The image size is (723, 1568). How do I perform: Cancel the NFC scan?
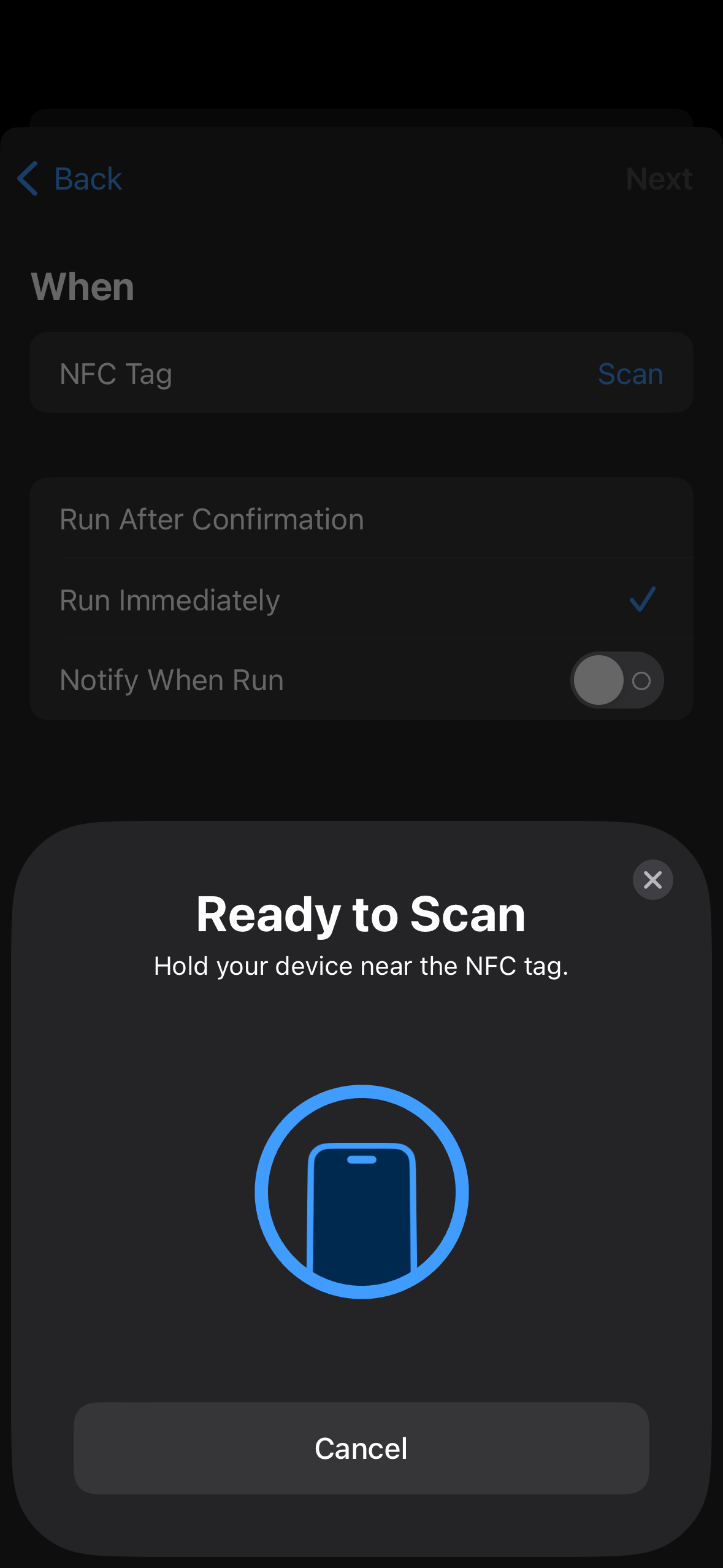tap(361, 1448)
